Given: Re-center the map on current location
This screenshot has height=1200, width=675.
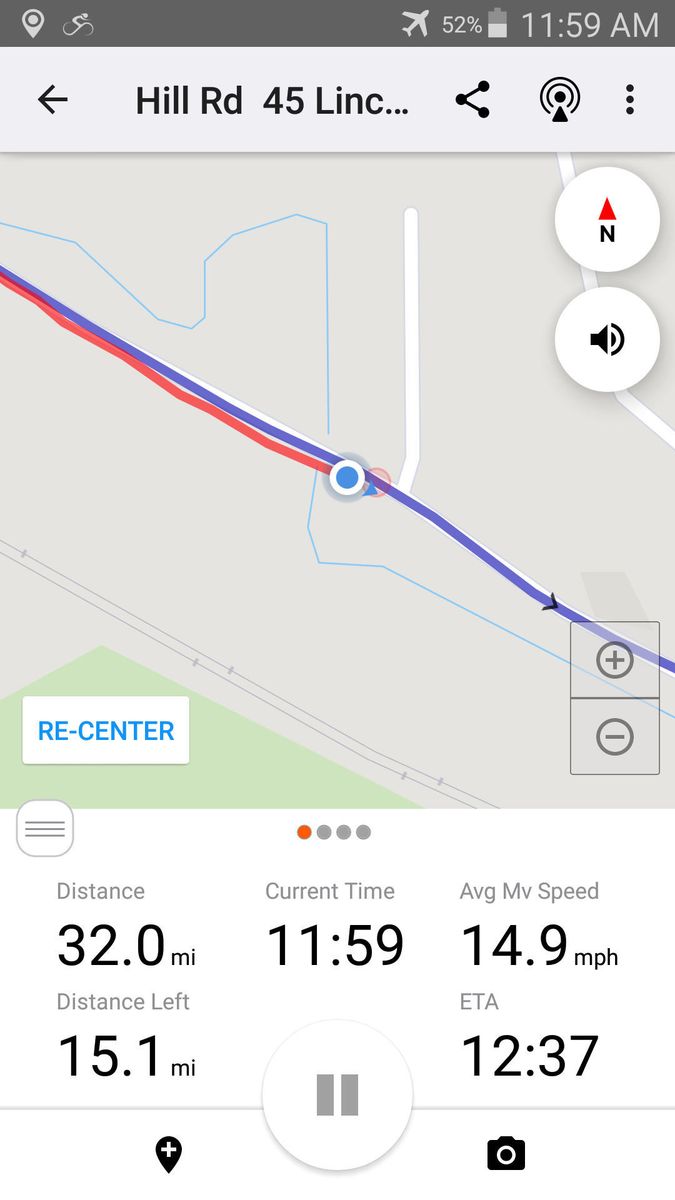Looking at the screenshot, I should tap(106, 731).
